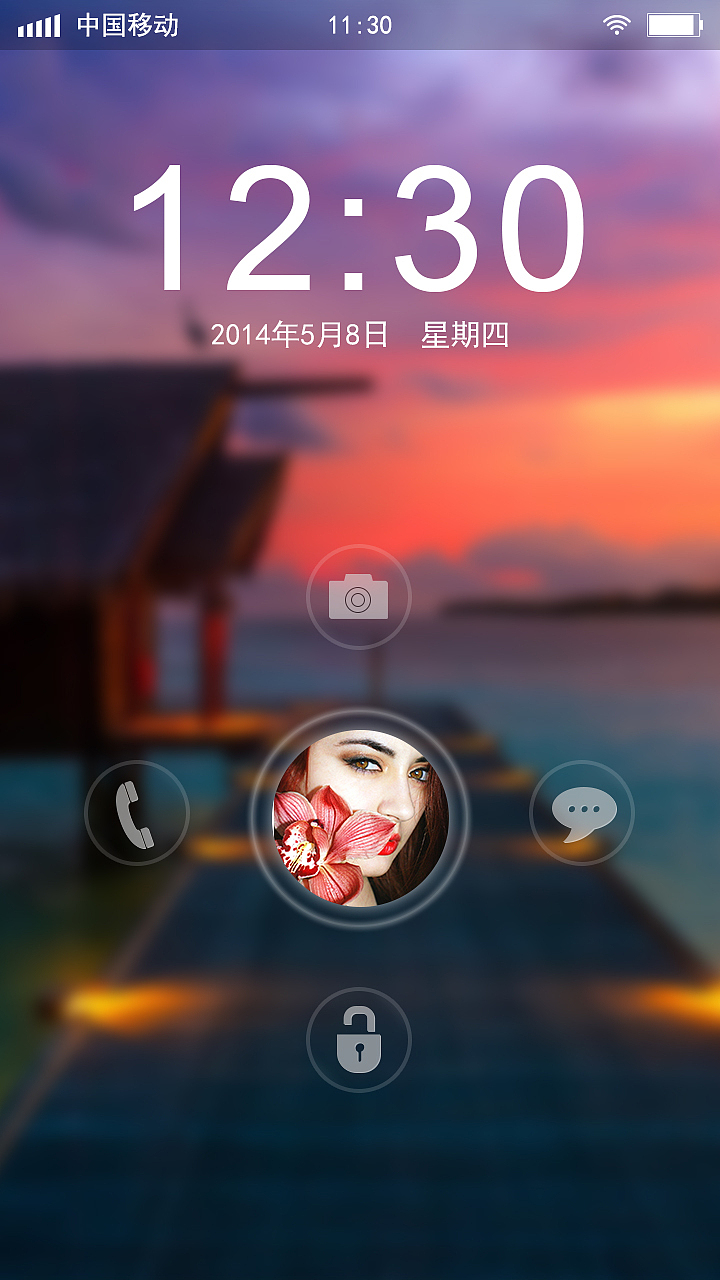
Task: Open the messages shortcut
Action: [x=582, y=813]
